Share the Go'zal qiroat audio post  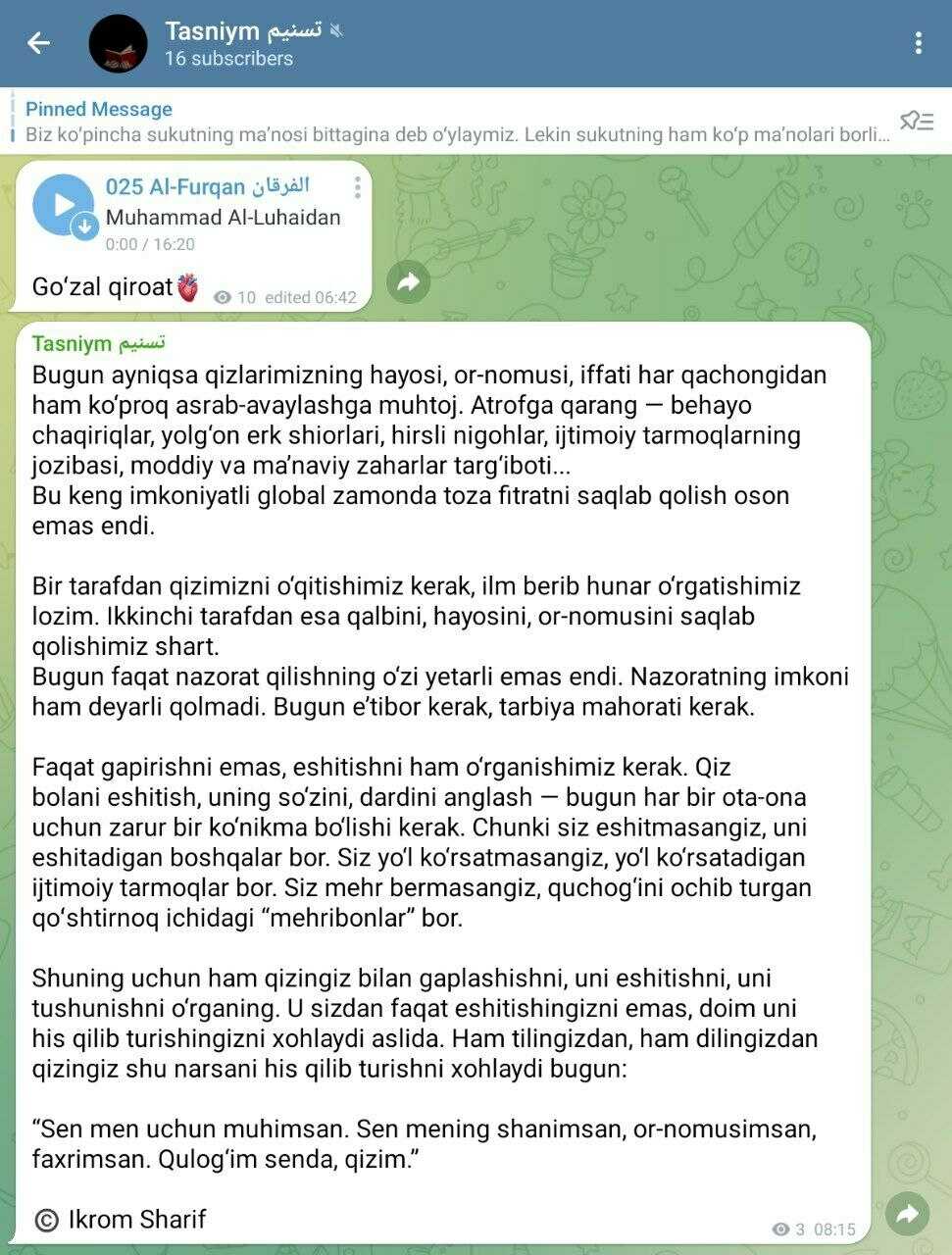click(x=408, y=282)
